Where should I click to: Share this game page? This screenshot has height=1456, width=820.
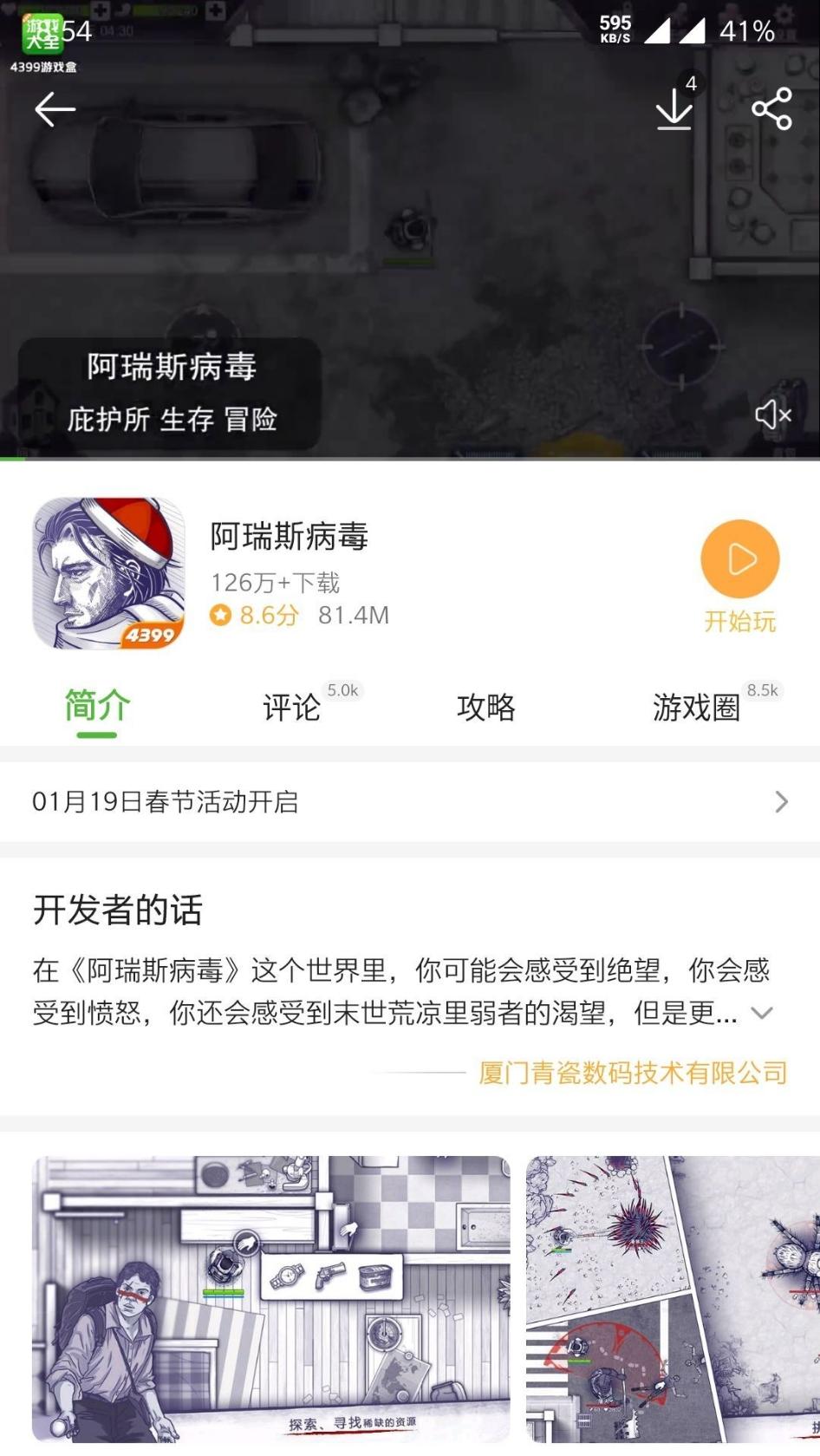tap(771, 109)
